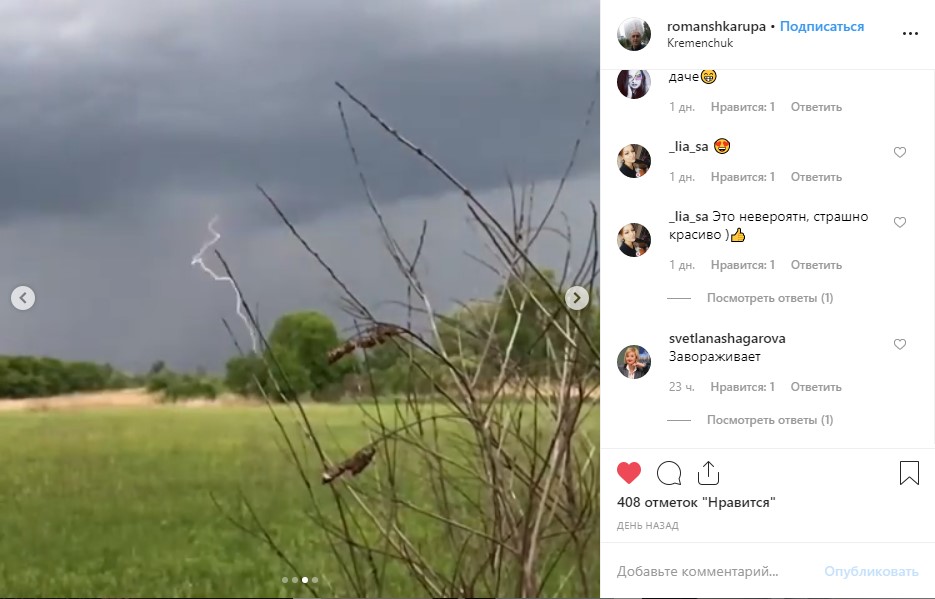
Task: Share this post
Action: [x=708, y=473]
